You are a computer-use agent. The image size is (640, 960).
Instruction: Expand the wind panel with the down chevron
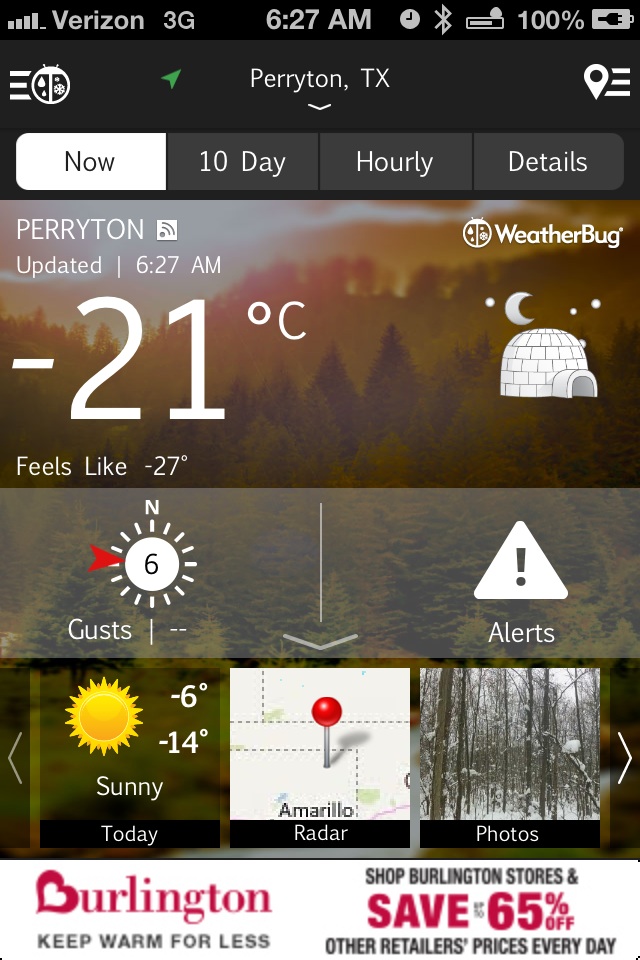(x=320, y=641)
